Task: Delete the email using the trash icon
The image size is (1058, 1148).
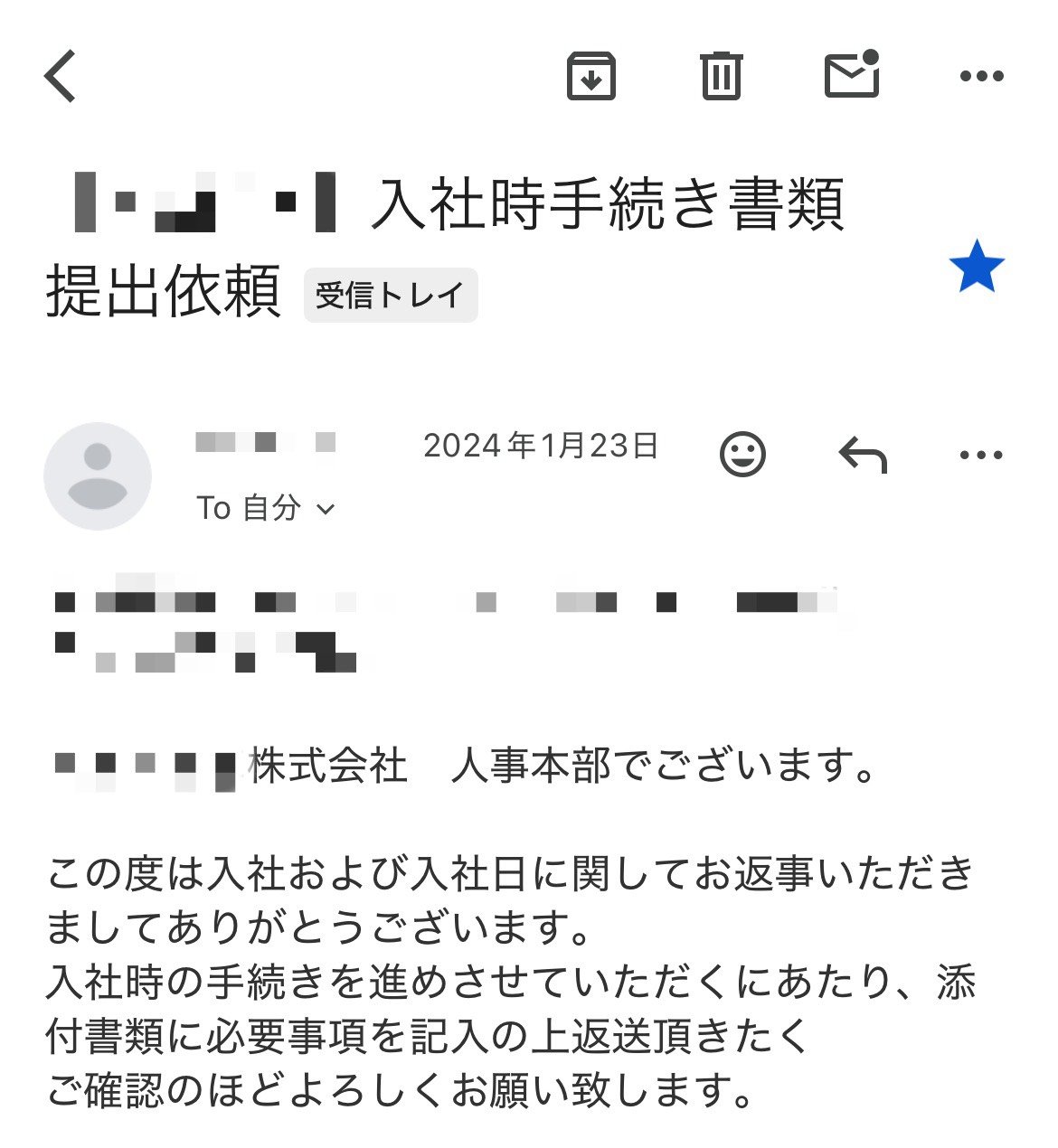Action: [719, 76]
